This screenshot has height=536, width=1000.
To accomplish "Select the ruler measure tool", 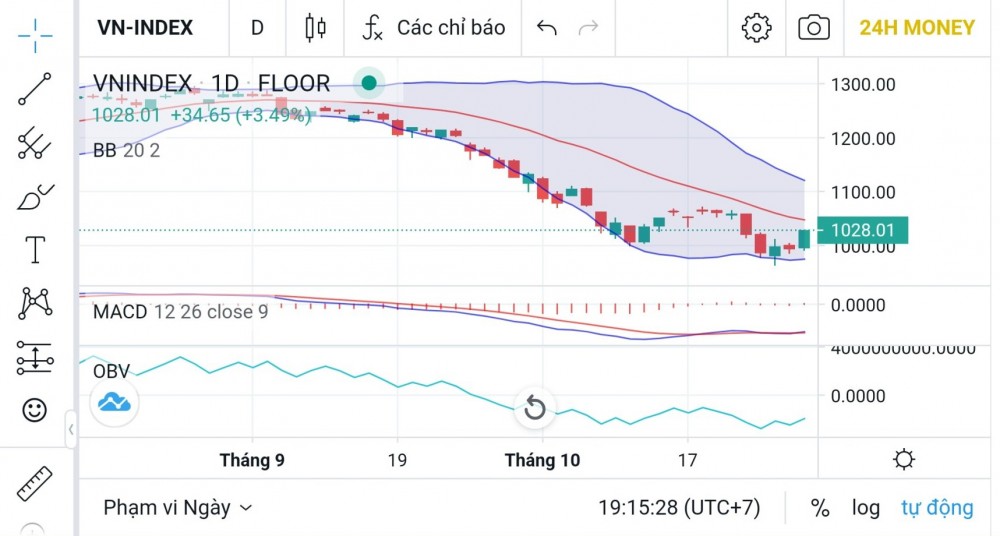I will pyautogui.click(x=35, y=483).
